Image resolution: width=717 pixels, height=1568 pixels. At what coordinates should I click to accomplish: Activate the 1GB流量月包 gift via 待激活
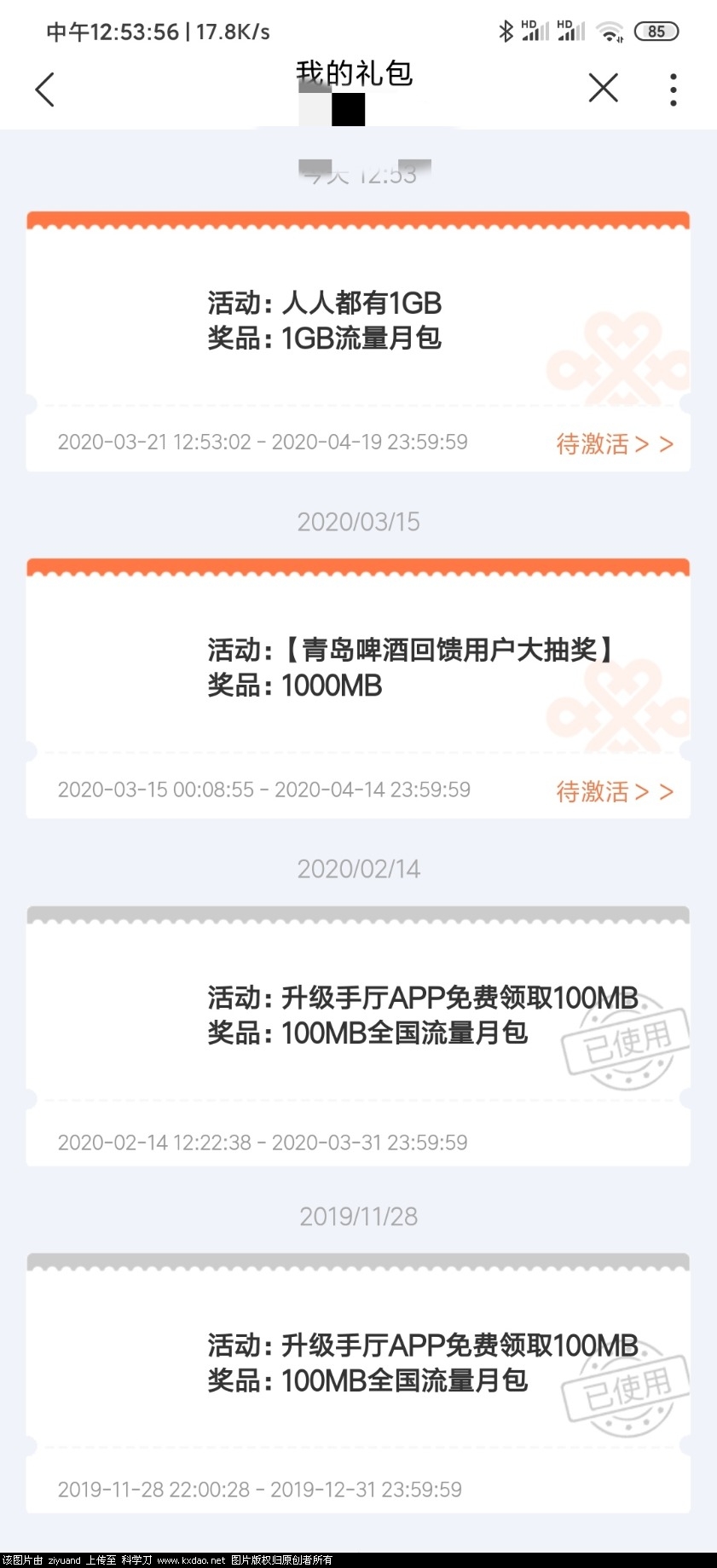tap(614, 443)
